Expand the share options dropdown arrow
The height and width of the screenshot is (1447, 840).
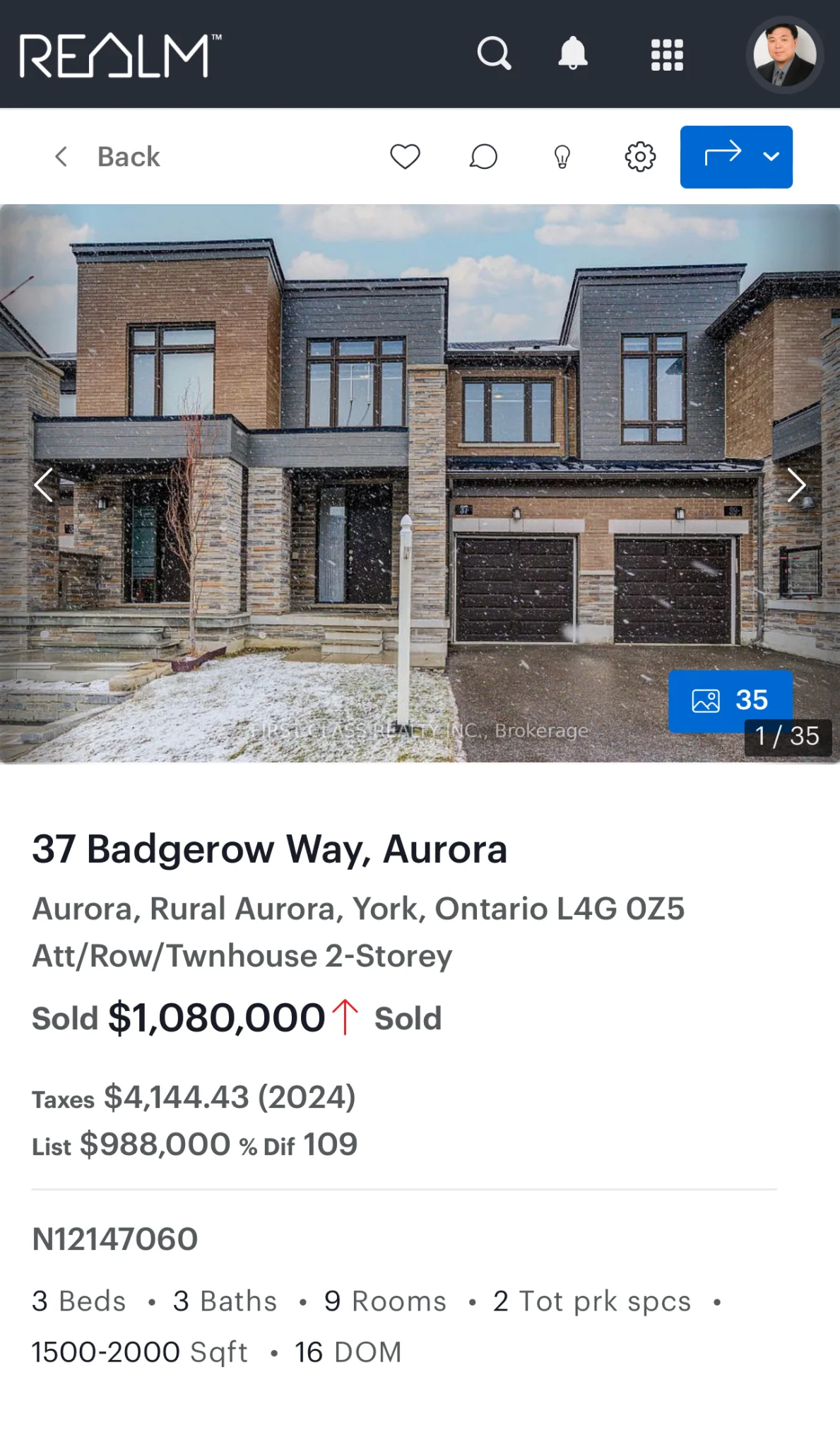771,157
